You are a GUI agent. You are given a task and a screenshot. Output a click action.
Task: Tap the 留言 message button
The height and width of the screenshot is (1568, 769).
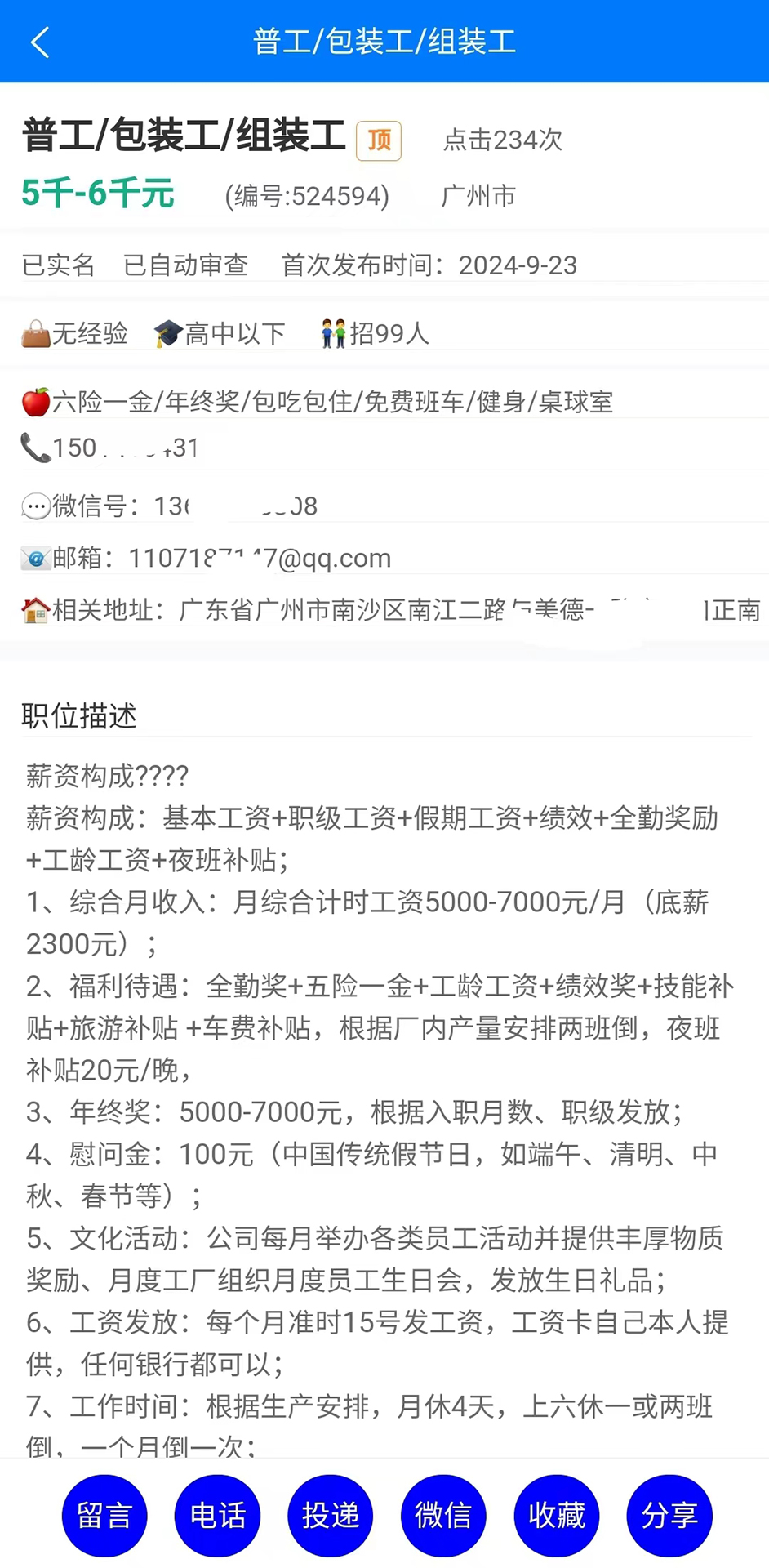click(104, 1516)
